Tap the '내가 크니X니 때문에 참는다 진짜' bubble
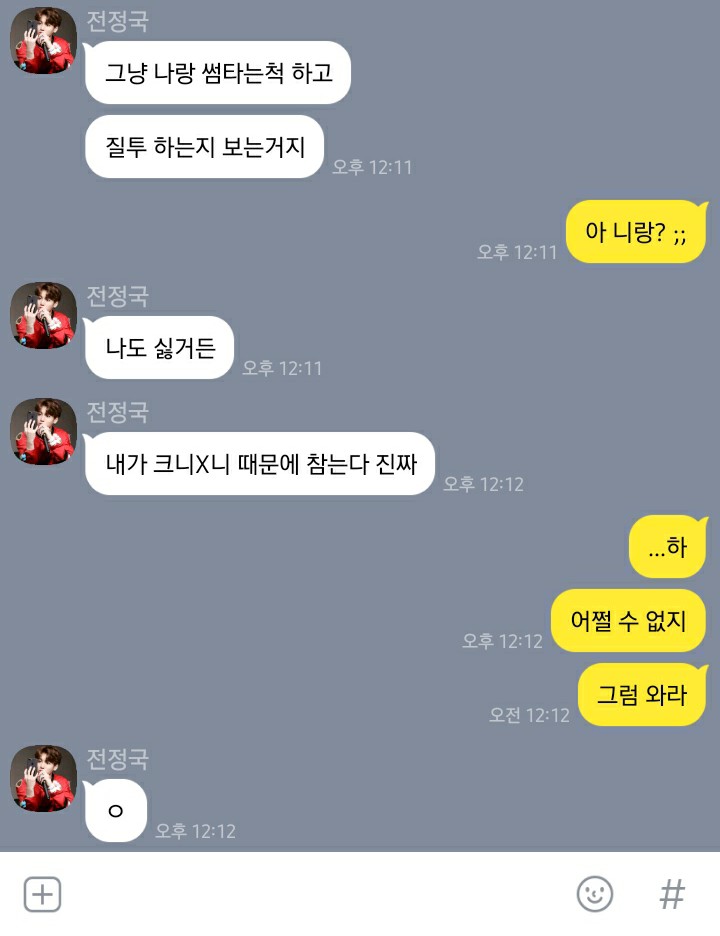 [x=261, y=464]
